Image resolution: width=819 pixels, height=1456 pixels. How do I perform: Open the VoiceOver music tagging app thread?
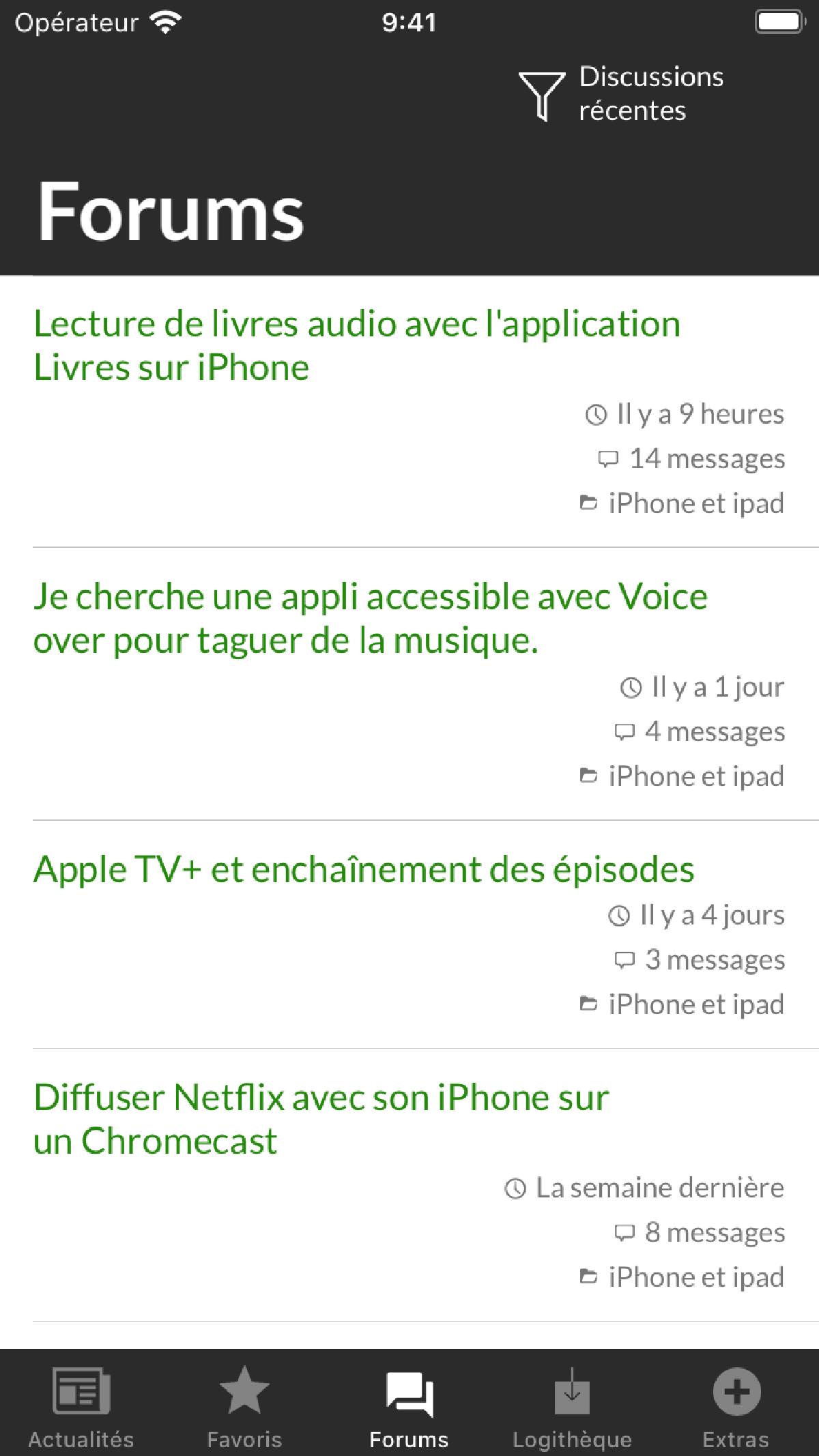(x=371, y=618)
